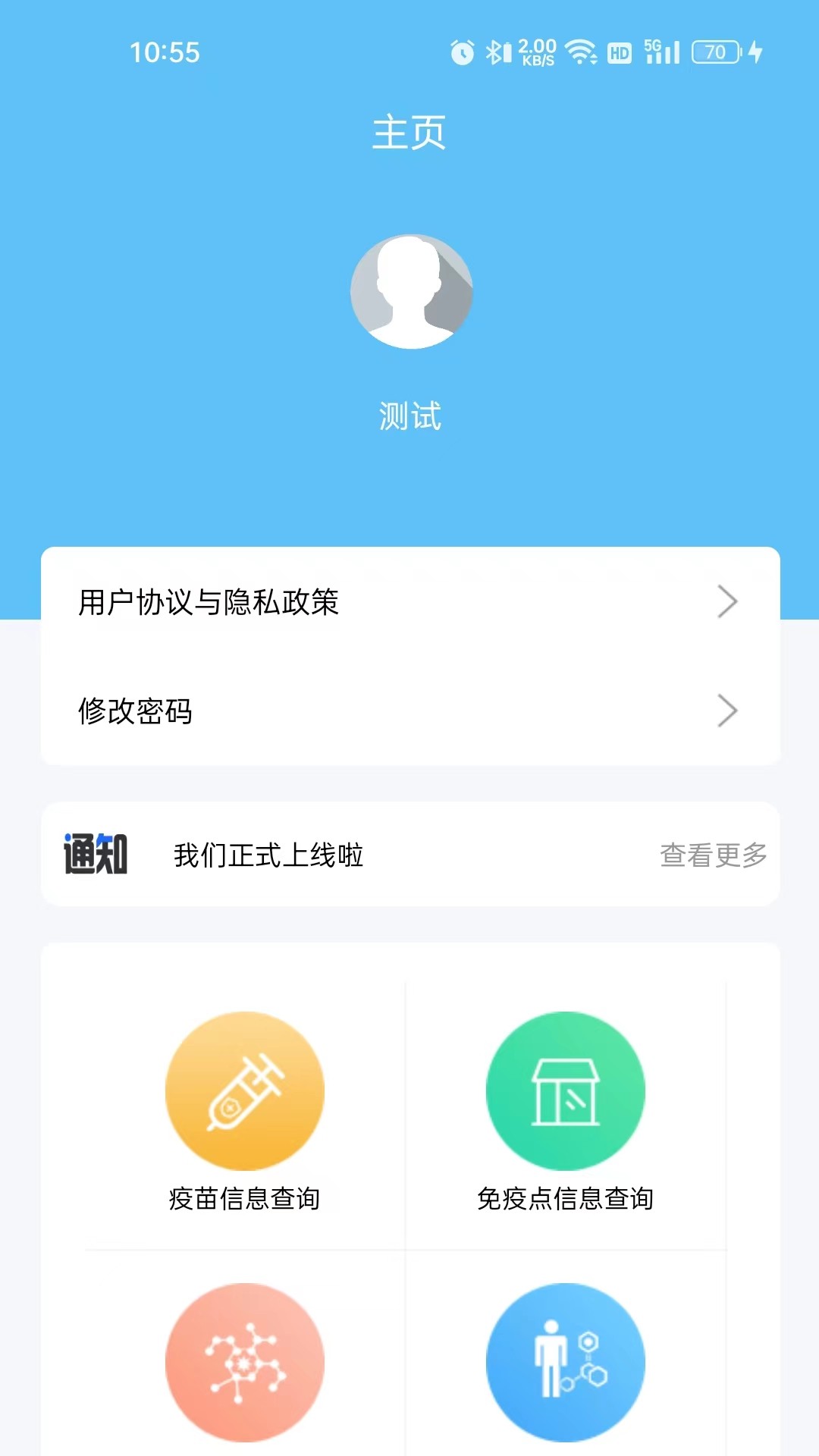Tap the blue person-molecule icon

click(565, 1362)
